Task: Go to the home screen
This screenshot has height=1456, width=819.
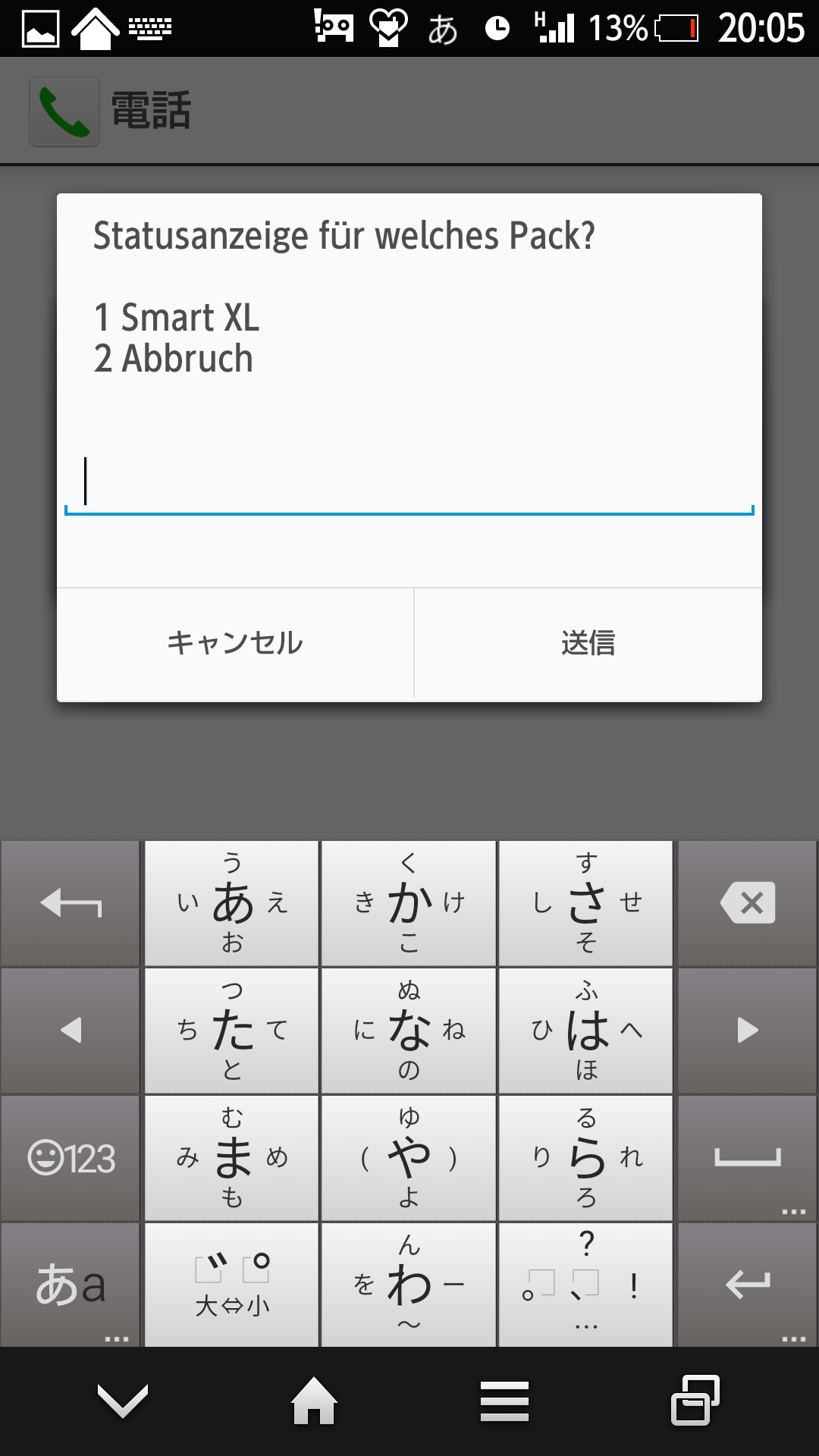Action: (x=314, y=1400)
